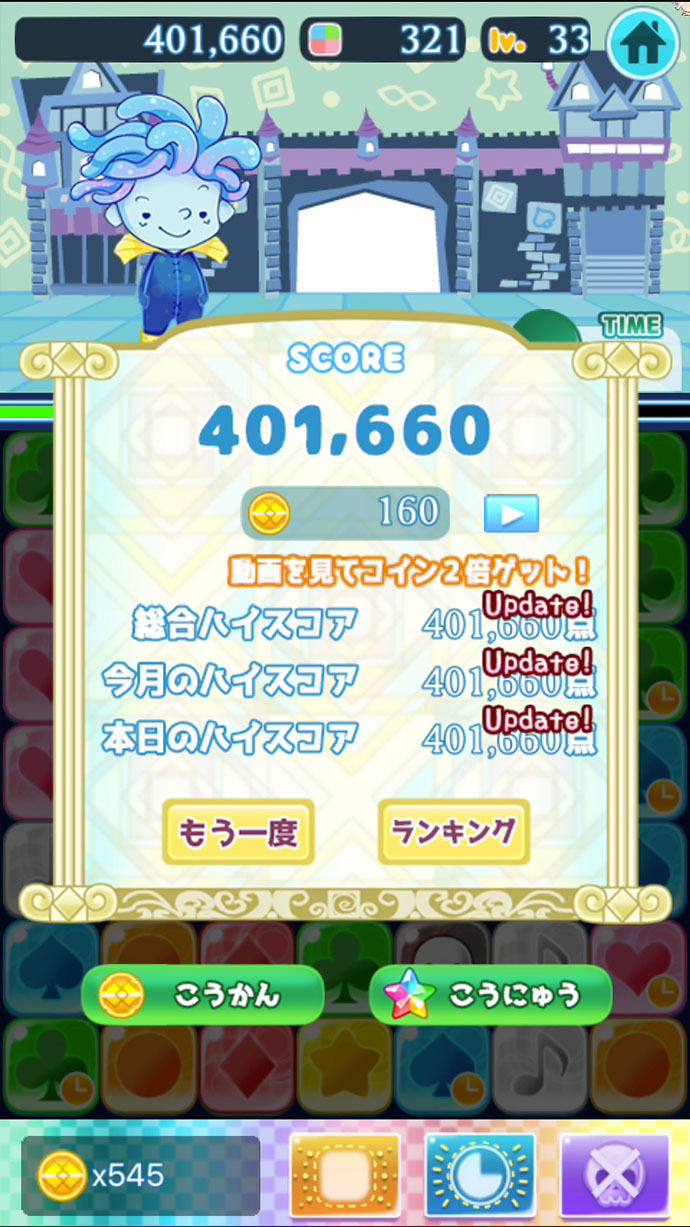Open こうかん coin exchange
The height and width of the screenshot is (1227, 690).
click(203, 995)
